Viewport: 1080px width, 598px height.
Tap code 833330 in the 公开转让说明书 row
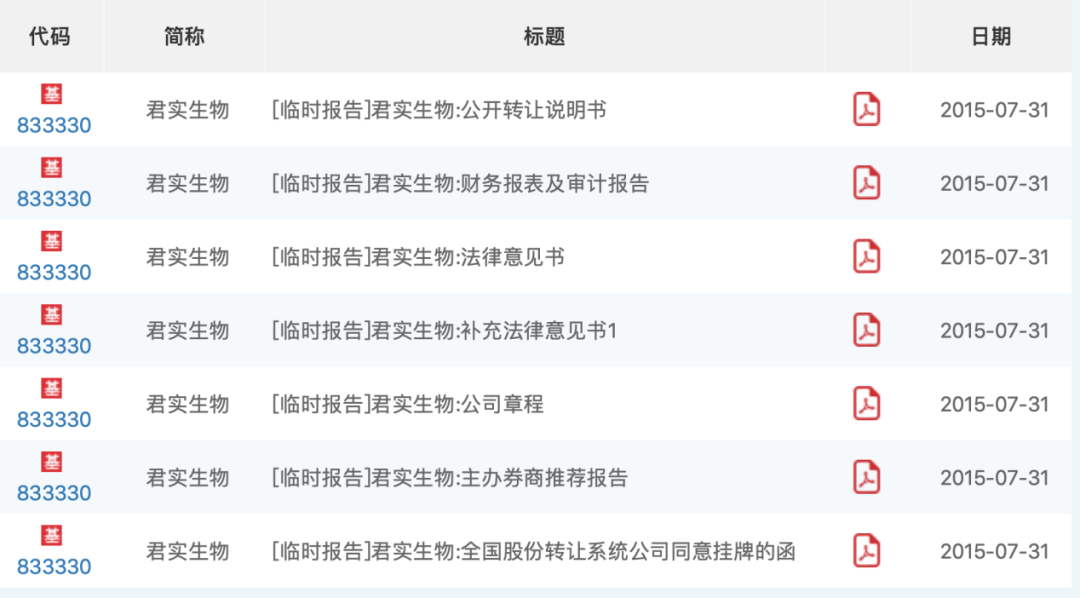tap(54, 125)
